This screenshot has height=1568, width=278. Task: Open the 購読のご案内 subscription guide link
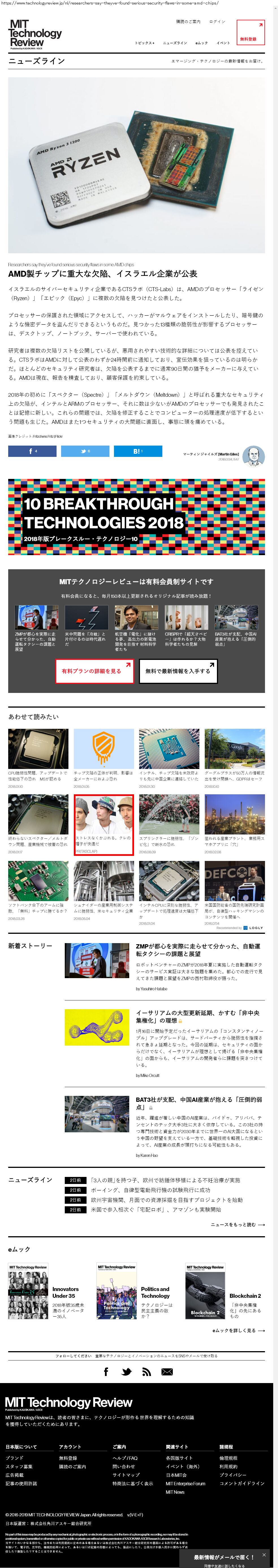[188, 21]
